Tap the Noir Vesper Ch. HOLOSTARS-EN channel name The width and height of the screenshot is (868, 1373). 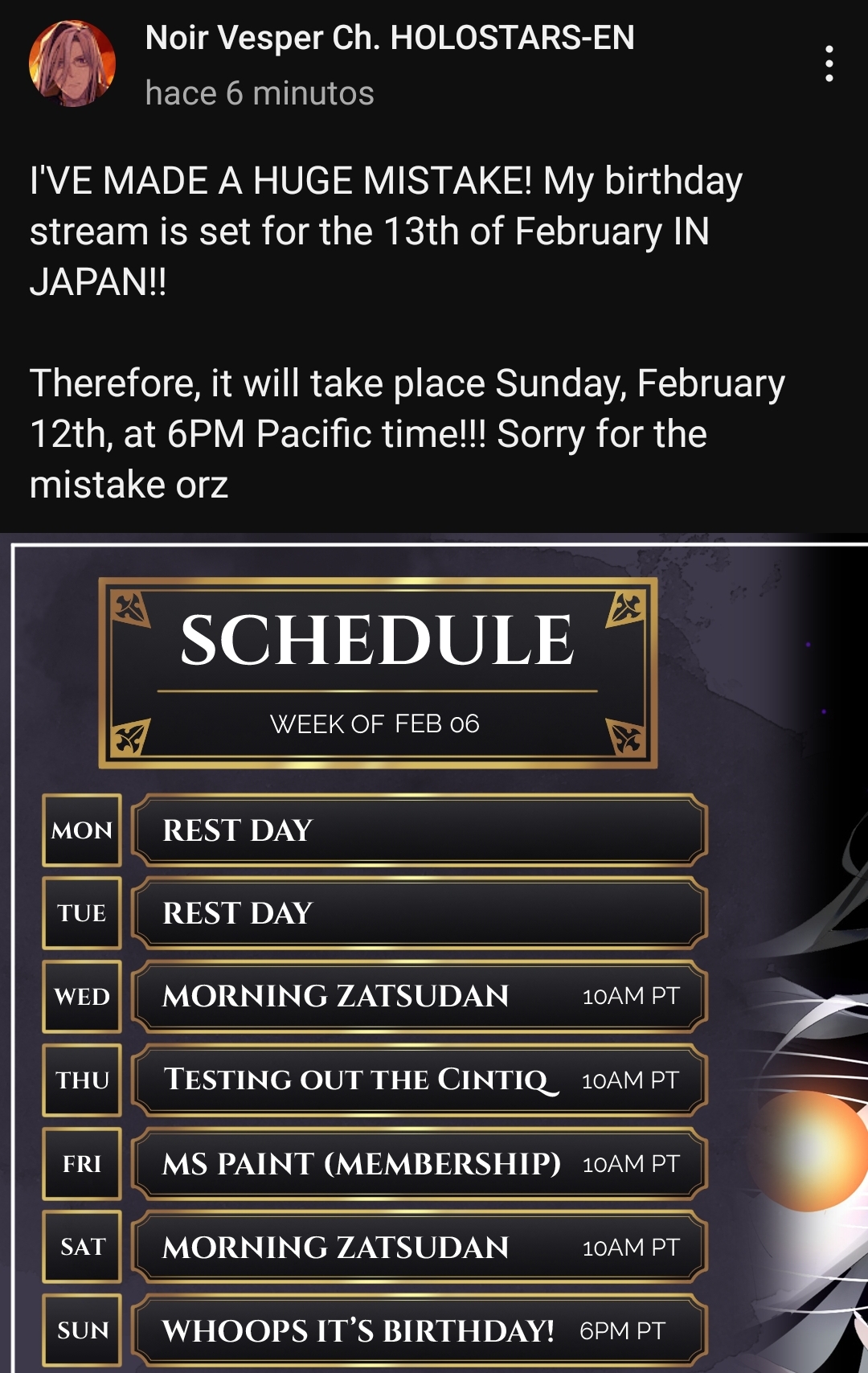pos(390,38)
